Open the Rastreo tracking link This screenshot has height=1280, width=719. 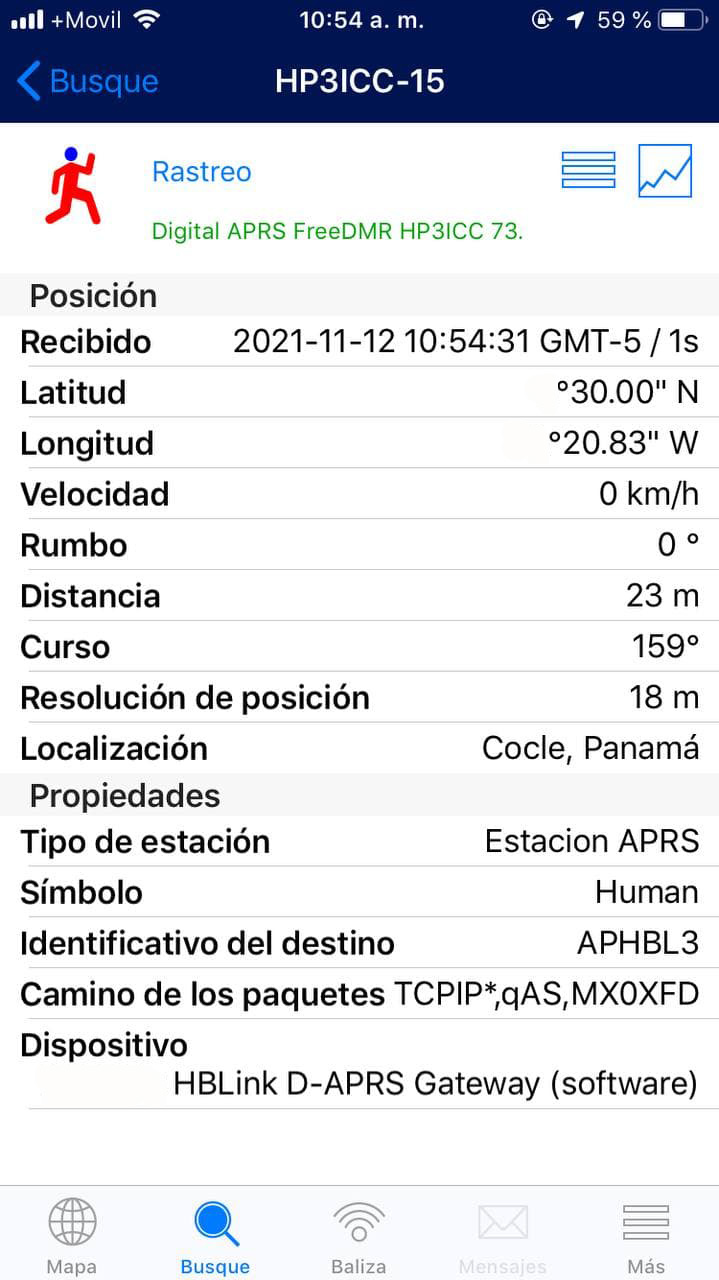[x=201, y=172]
